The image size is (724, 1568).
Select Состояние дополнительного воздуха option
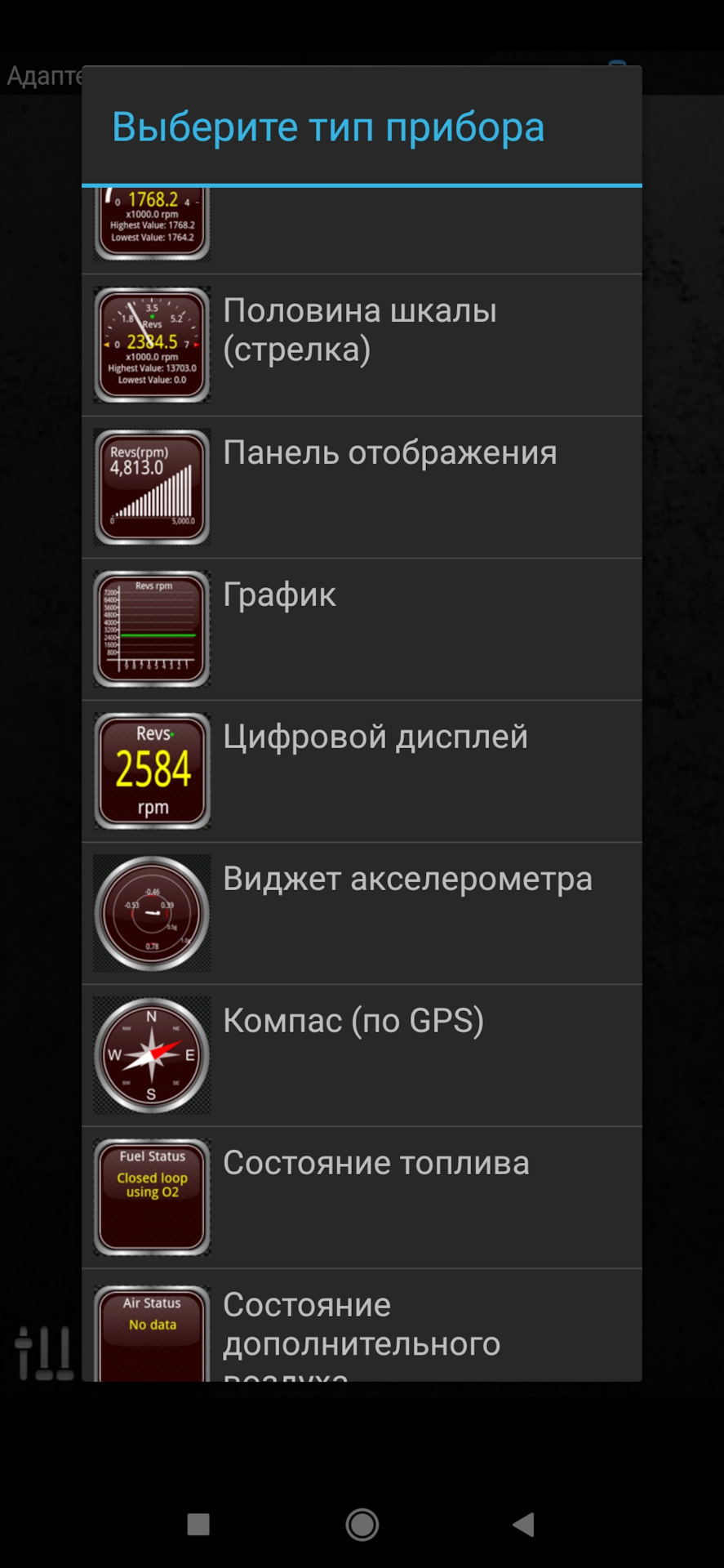(x=360, y=1327)
